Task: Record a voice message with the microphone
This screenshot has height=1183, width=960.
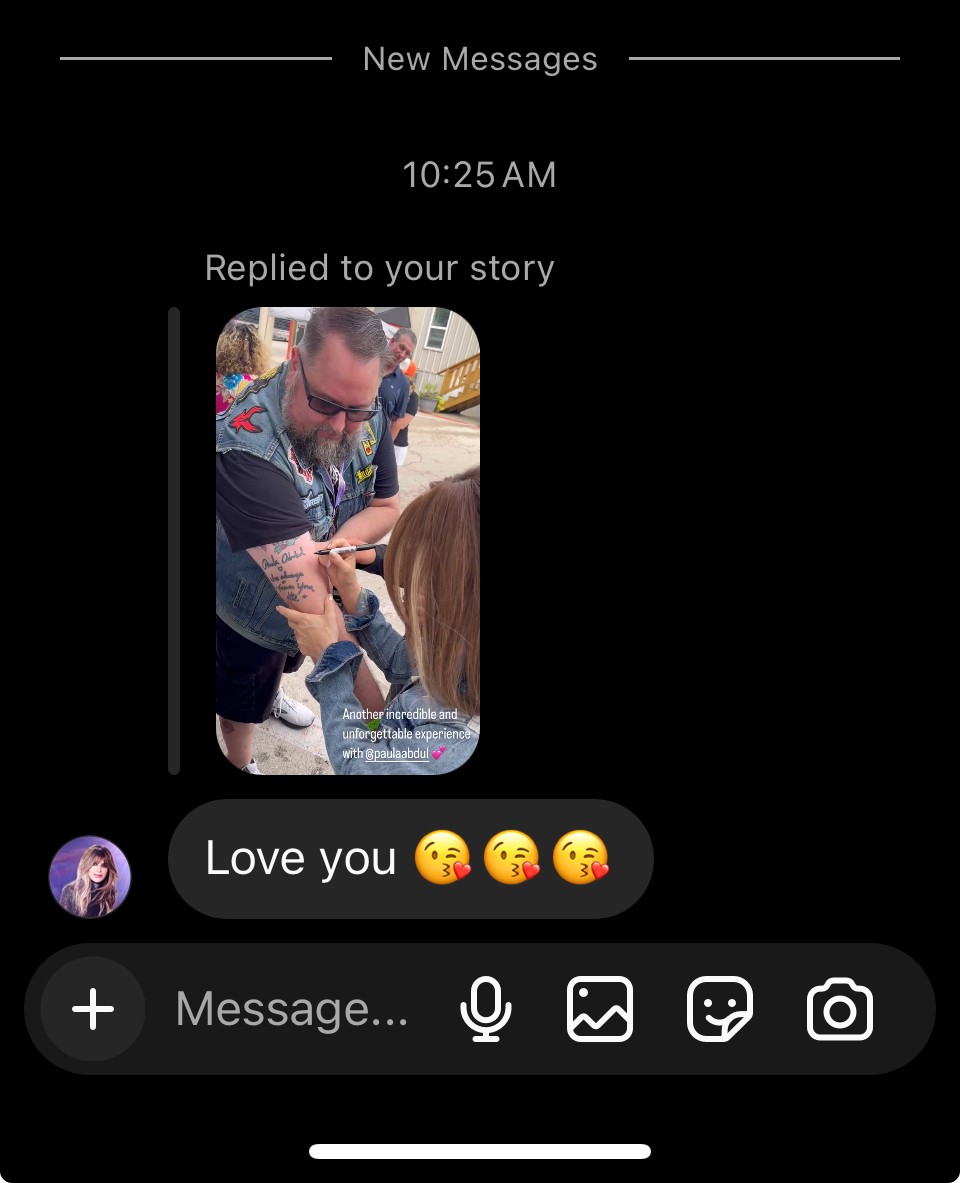Action: (x=486, y=1009)
